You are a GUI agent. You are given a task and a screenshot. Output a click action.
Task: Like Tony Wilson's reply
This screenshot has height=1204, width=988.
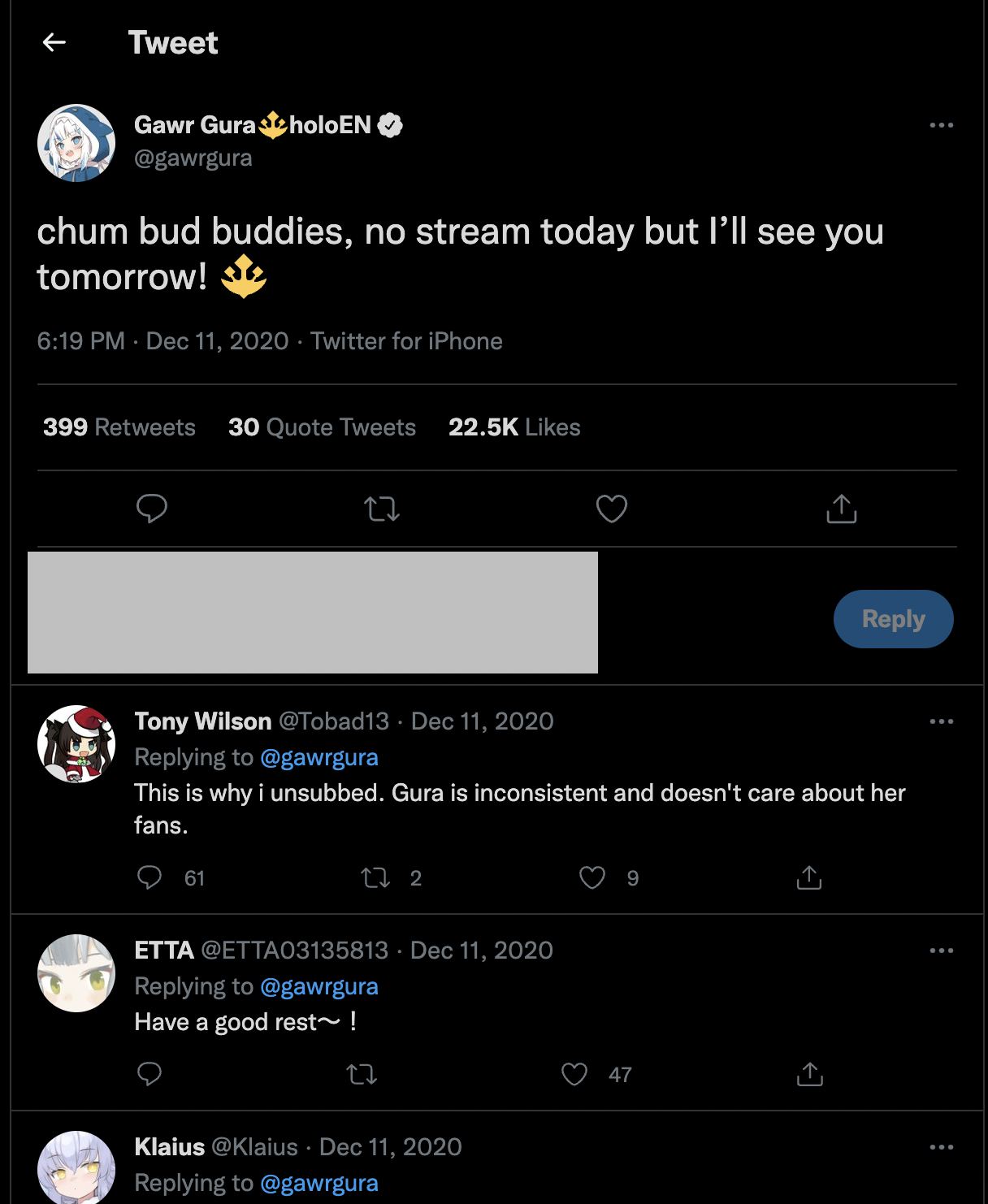(592, 877)
